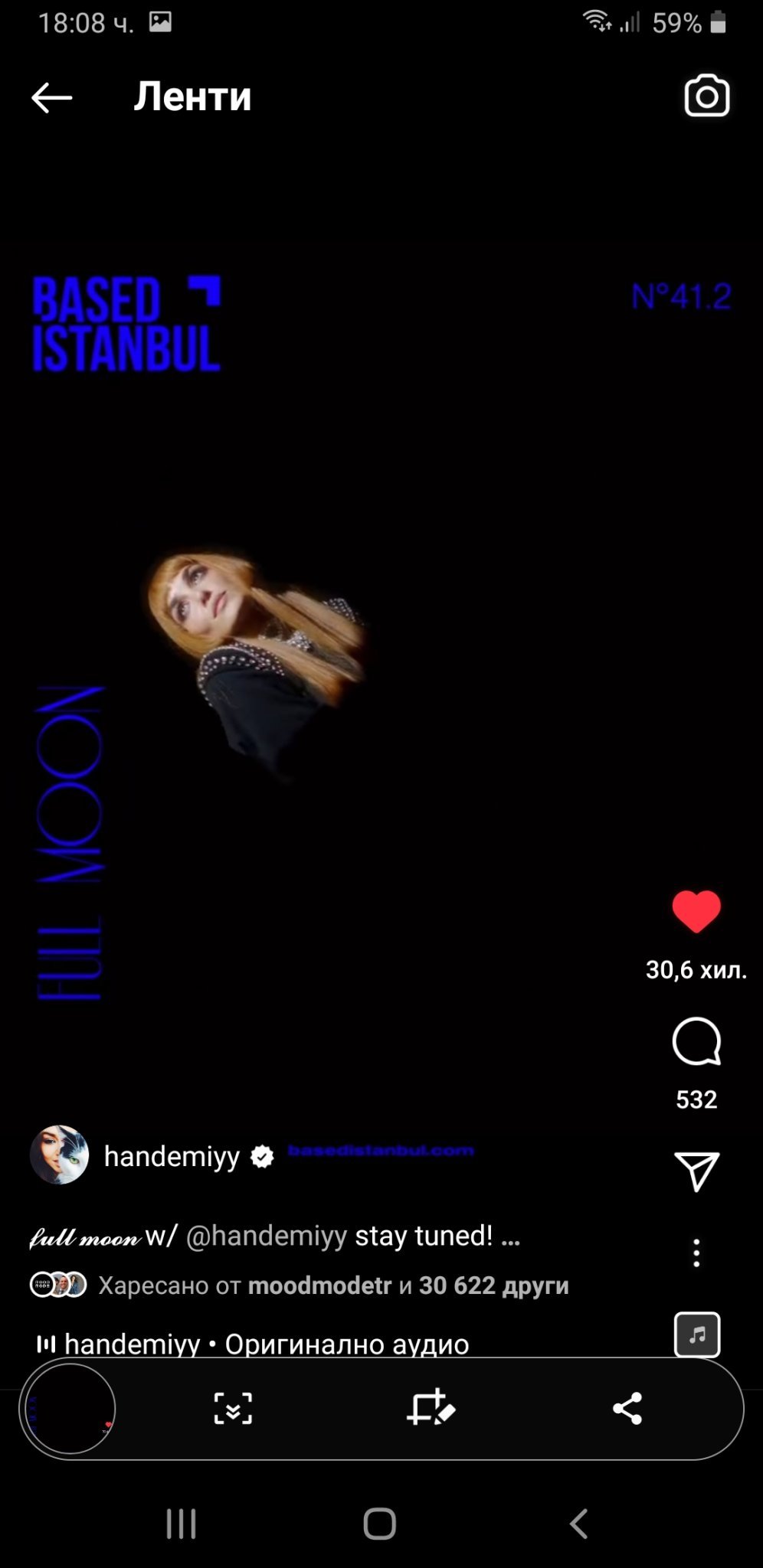Open handemiyy's profile picture
Viewport: 763px width, 1568px height.
[59, 1155]
